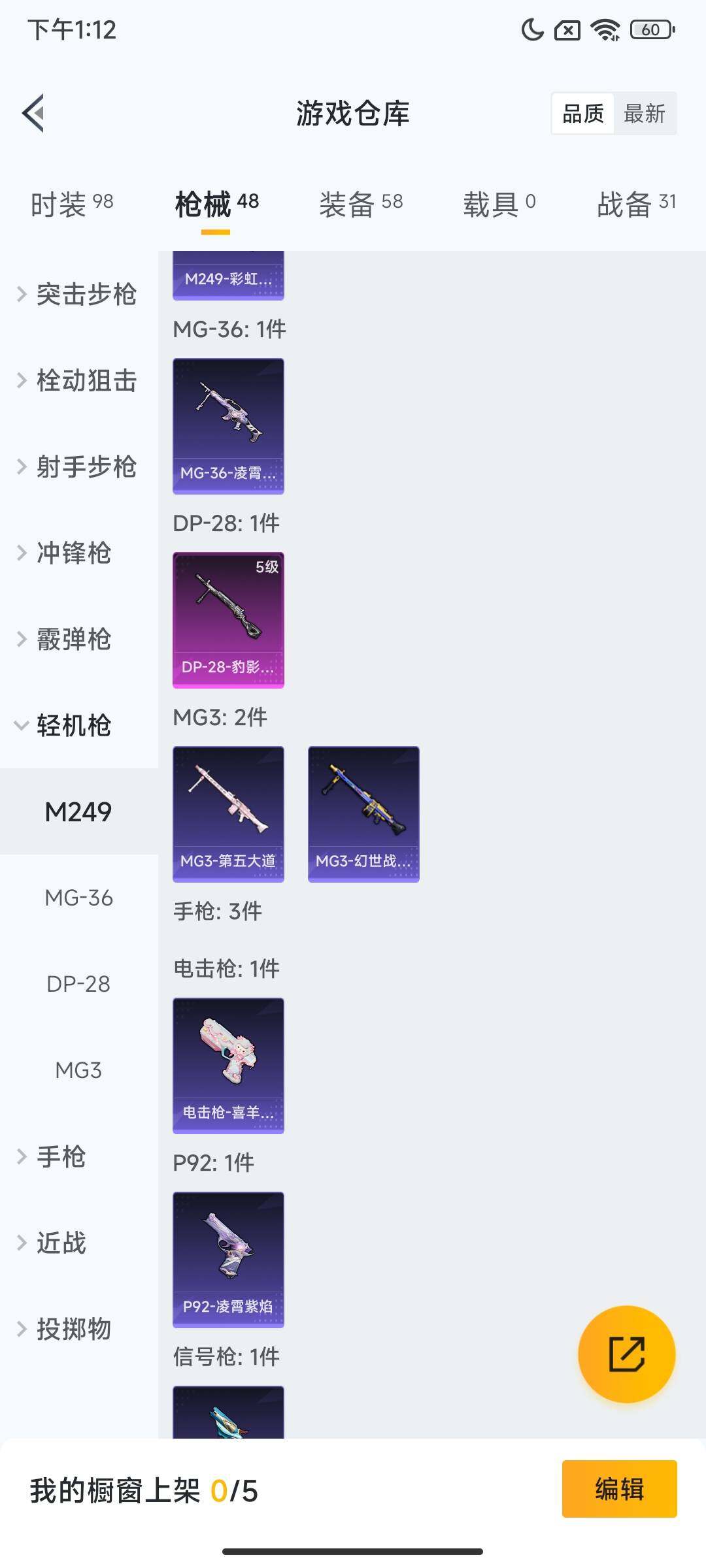Open the DP-28-豹影 skin card
The height and width of the screenshot is (1568, 706).
pyautogui.click(x=228, y=620)
